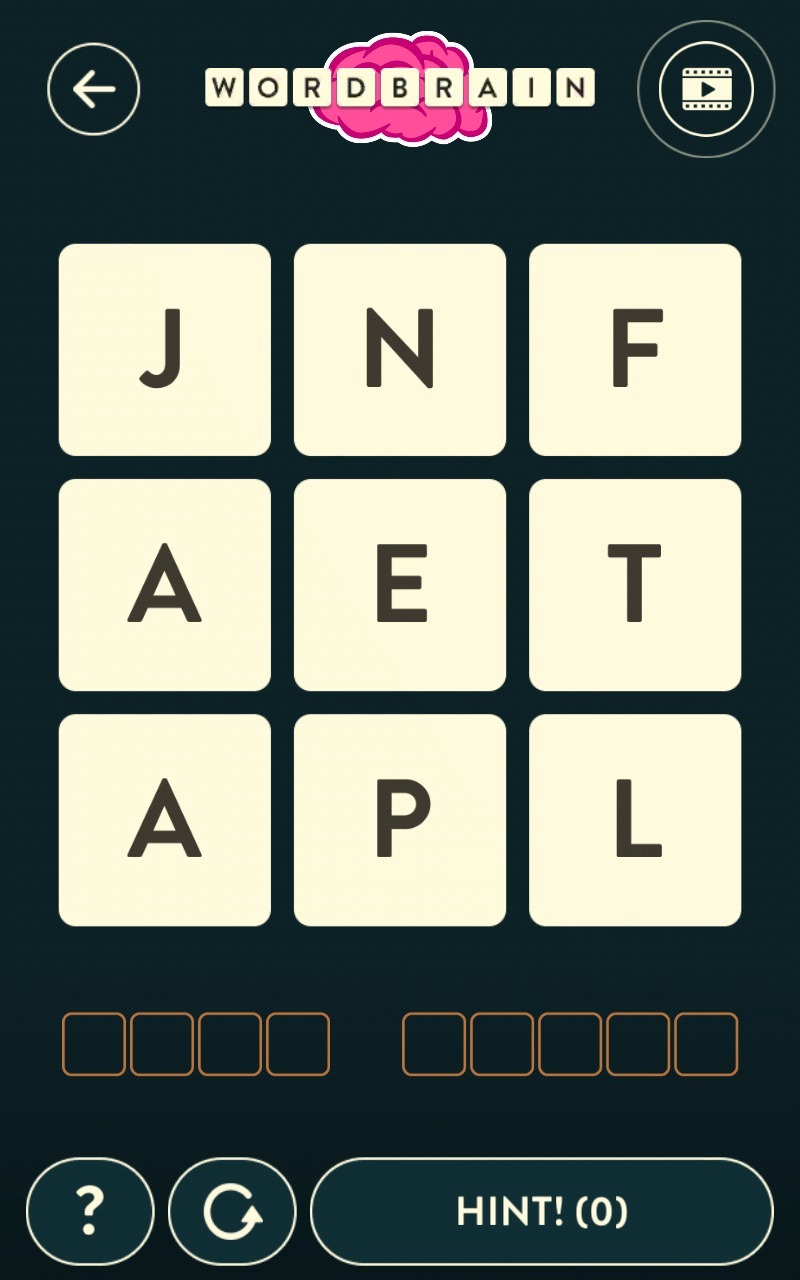800x1280 pixels.
Task: Go back with the arrow button
Action: point(94,90)
